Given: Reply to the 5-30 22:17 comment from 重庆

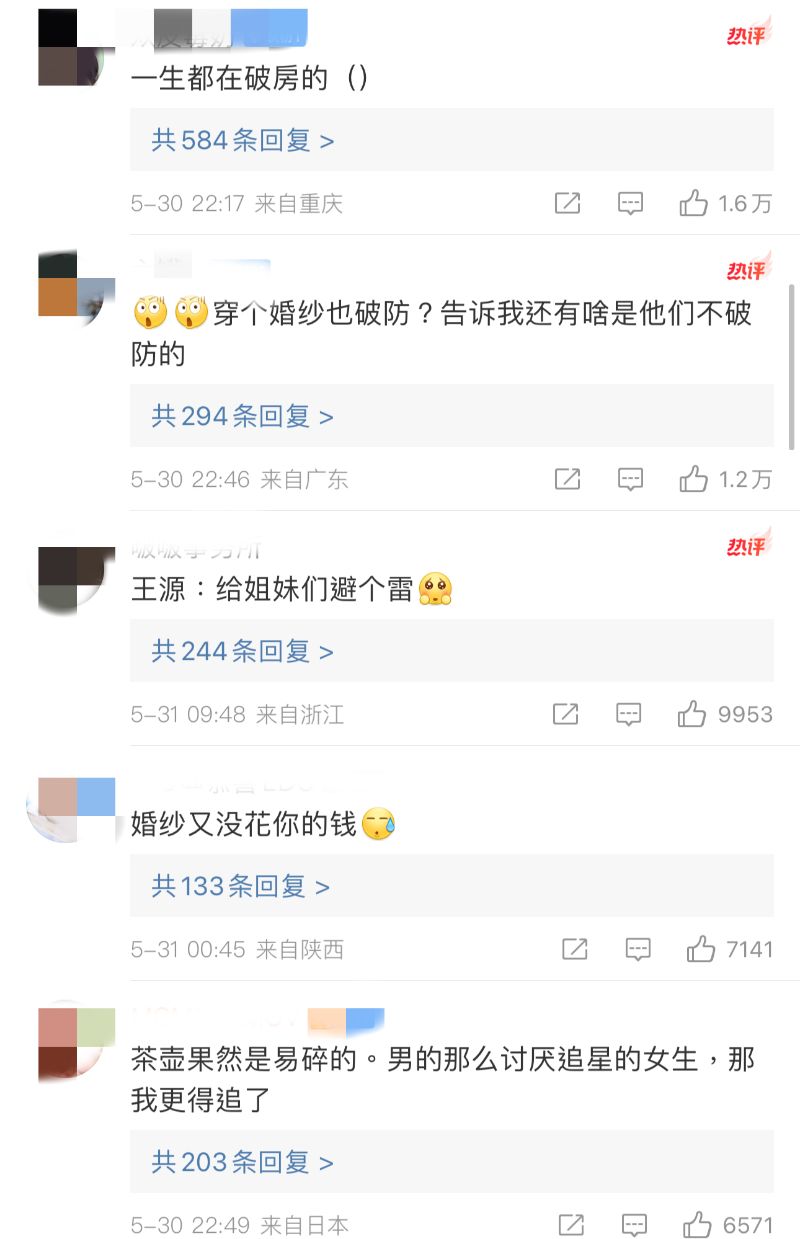Looking at the screenshot, I should click(630, 204).
